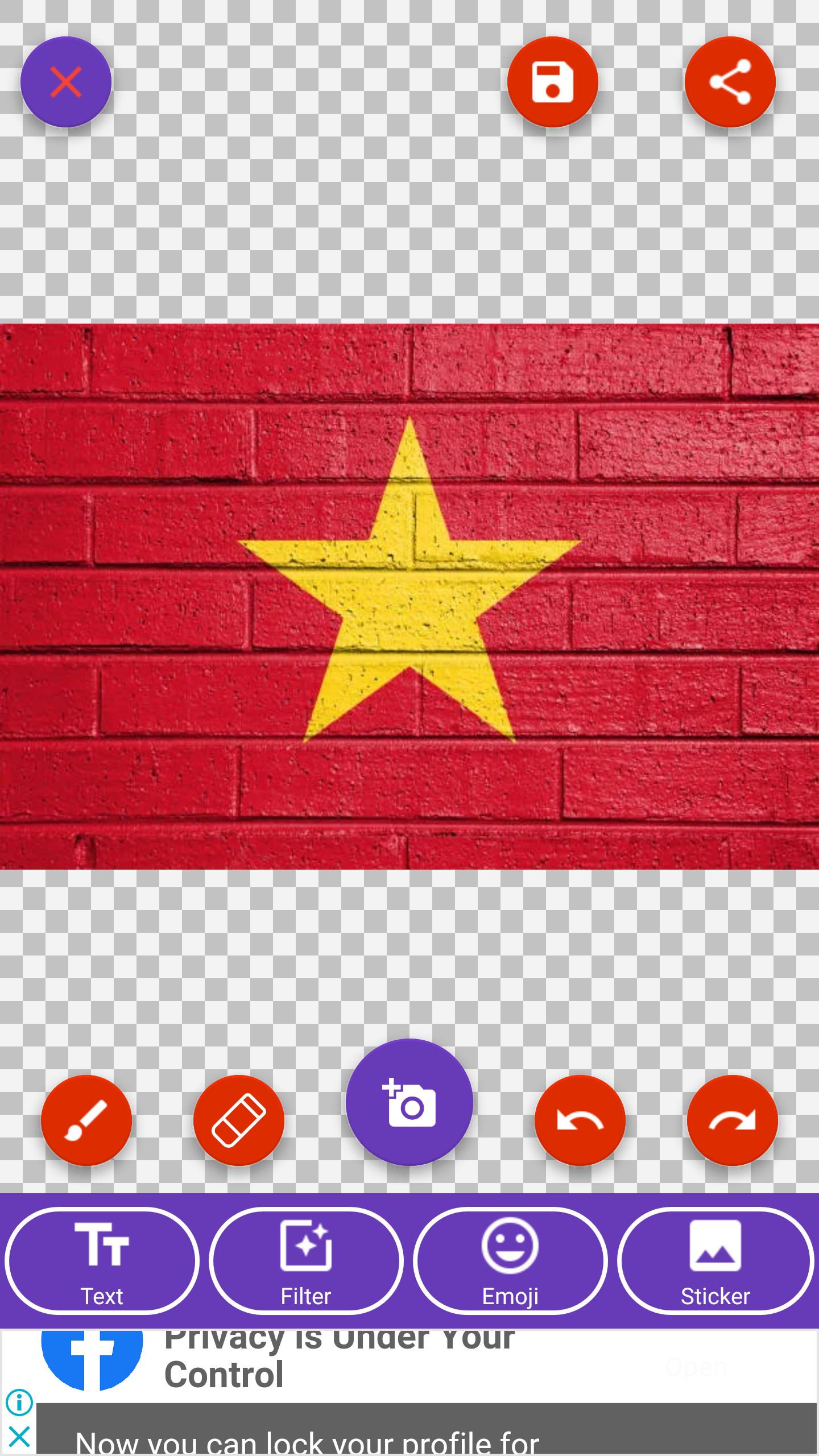Select the eraser tool

[239, 1120]
